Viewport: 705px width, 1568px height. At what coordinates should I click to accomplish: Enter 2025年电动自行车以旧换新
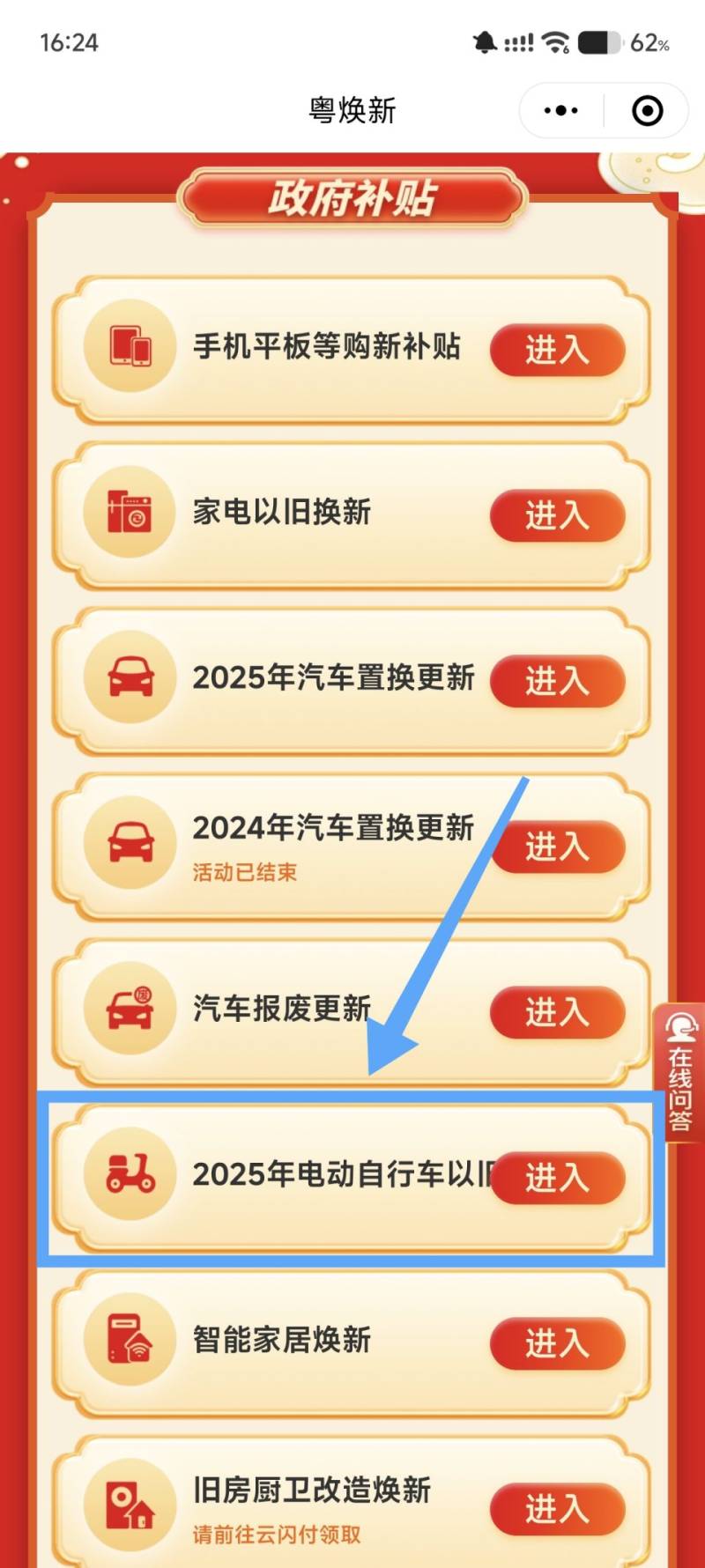(x=557, y=1178)
